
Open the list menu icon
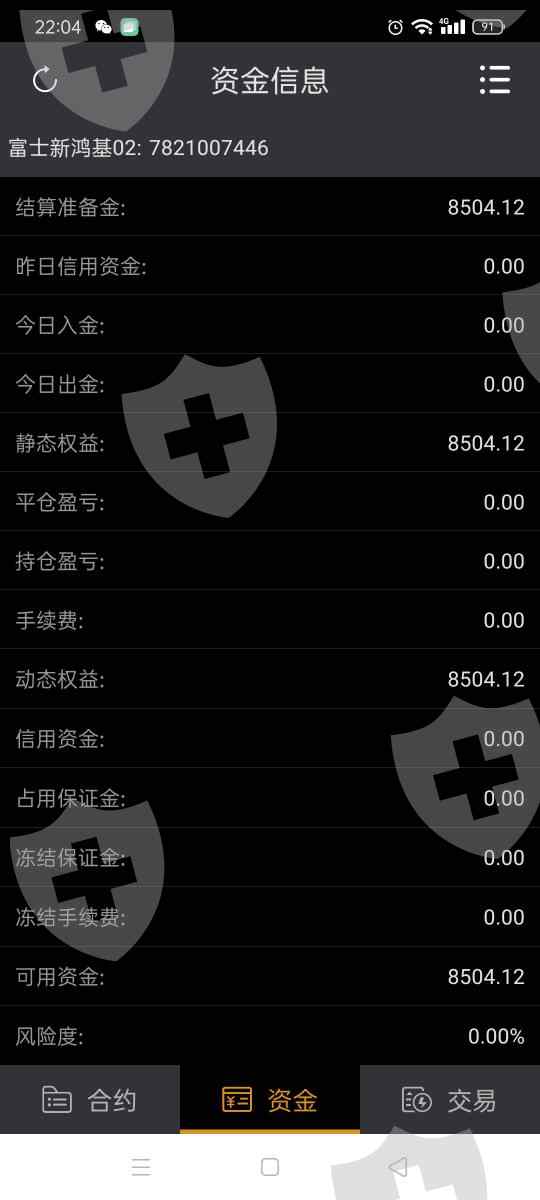pyautogui.click(x=494, y=80)
